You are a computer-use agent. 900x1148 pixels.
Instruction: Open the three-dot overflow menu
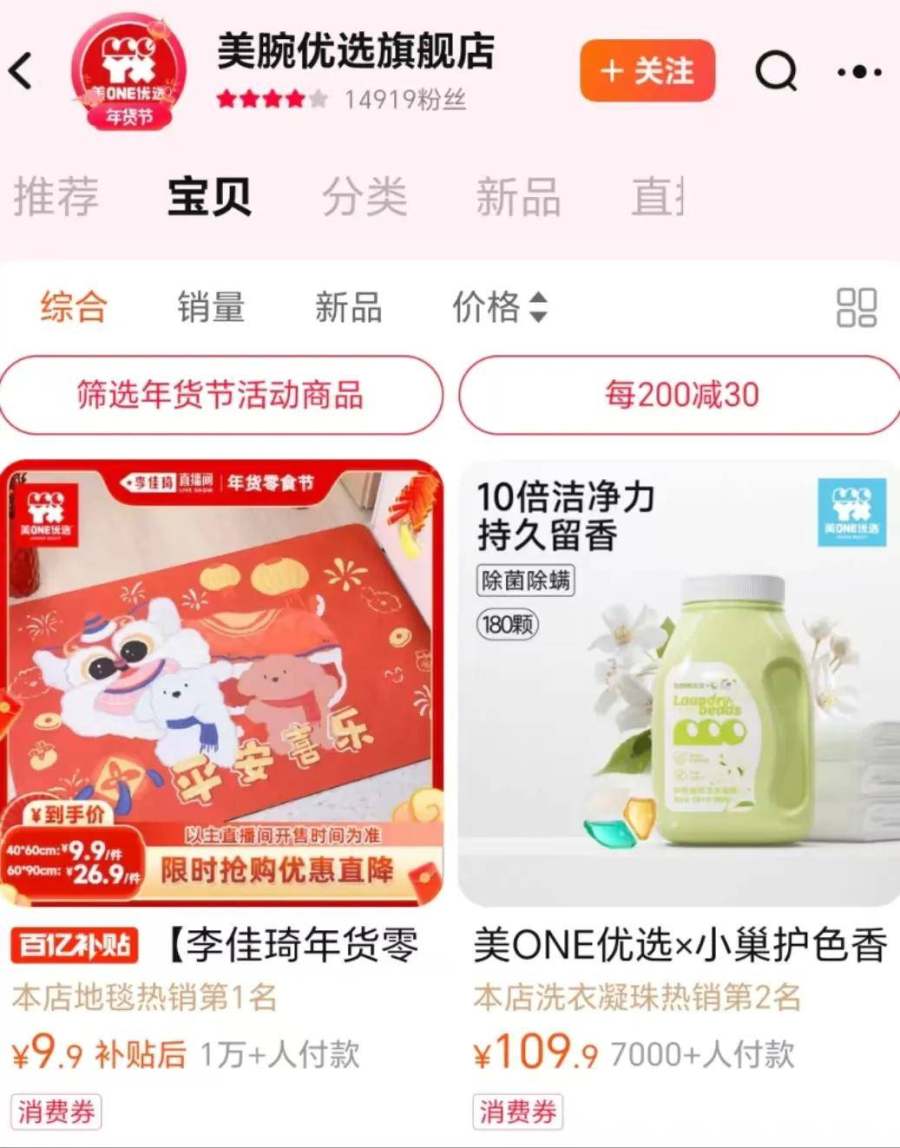click(859, 72)
